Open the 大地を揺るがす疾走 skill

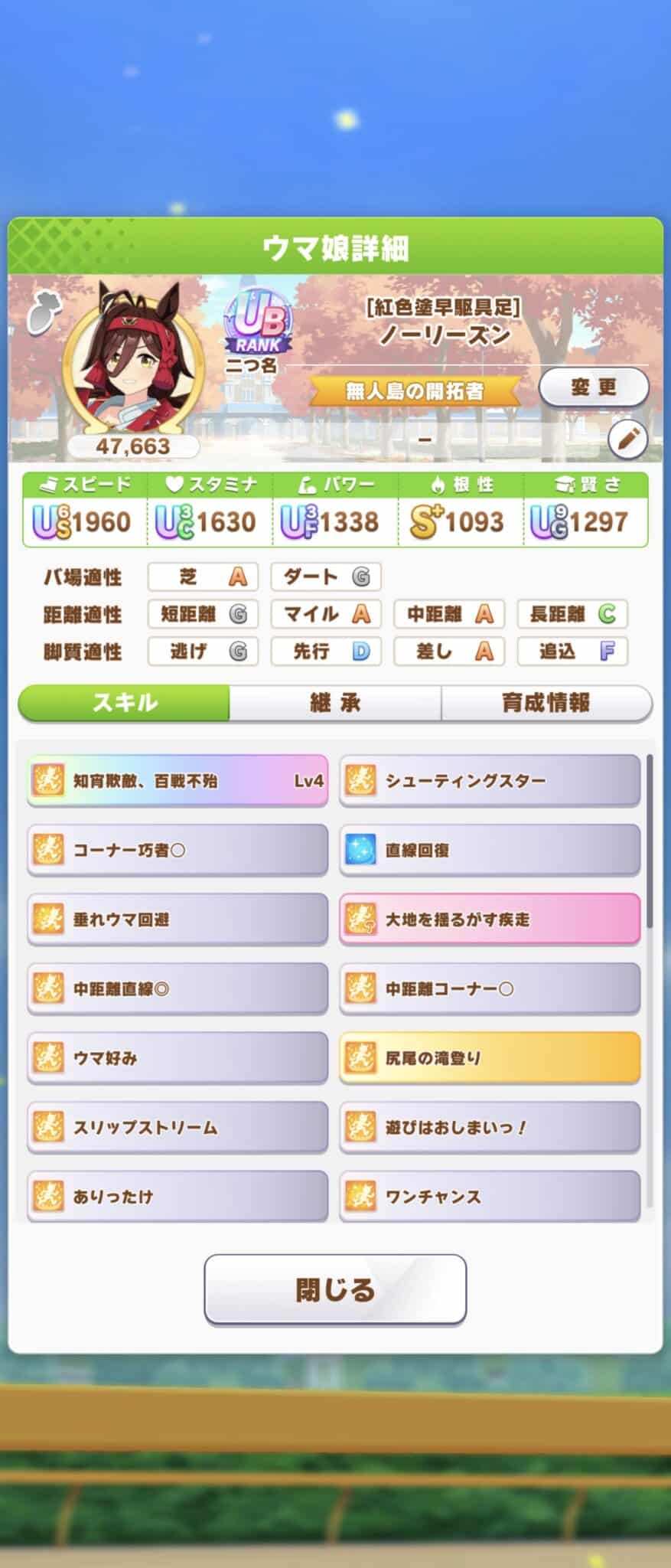point(490,919)
